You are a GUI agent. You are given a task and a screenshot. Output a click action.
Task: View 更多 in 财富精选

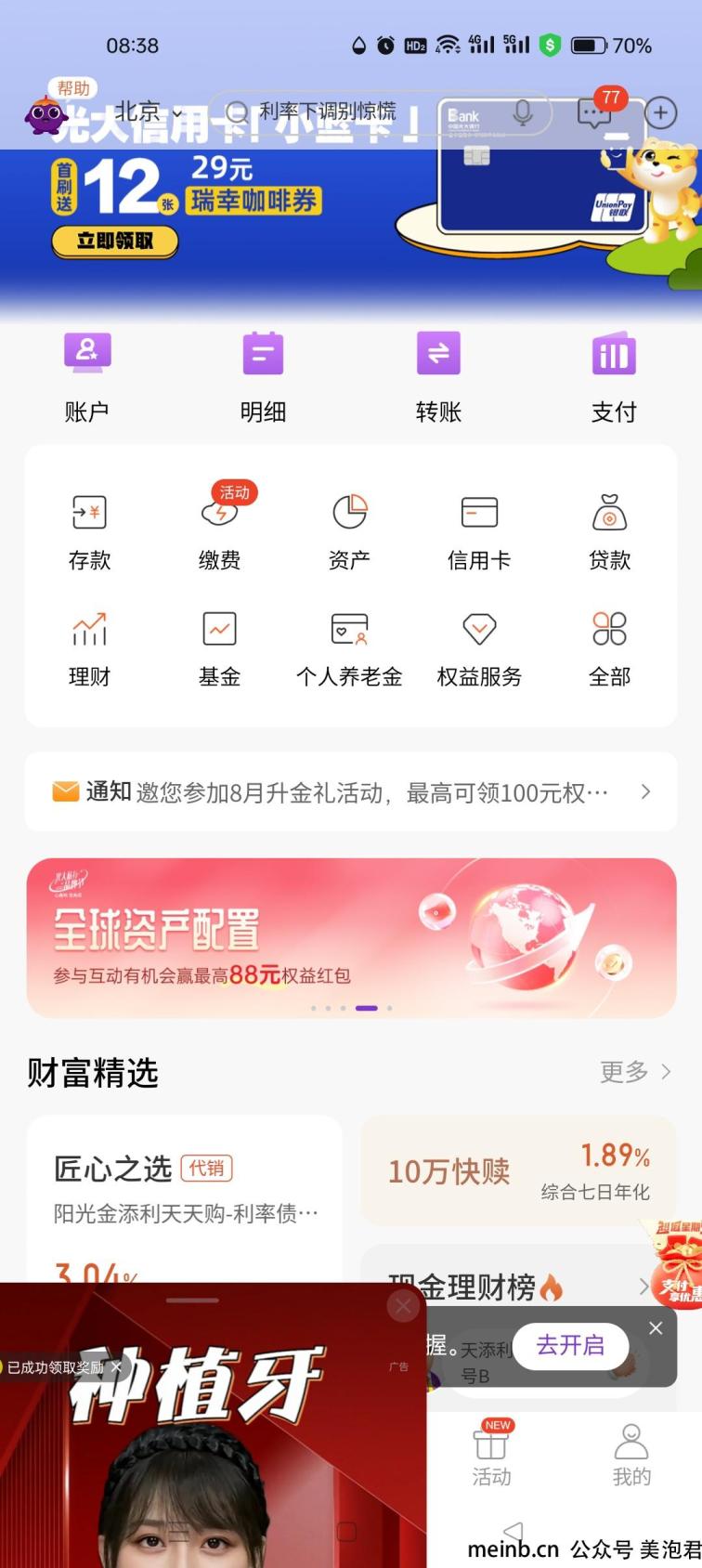pos(634,1072)
